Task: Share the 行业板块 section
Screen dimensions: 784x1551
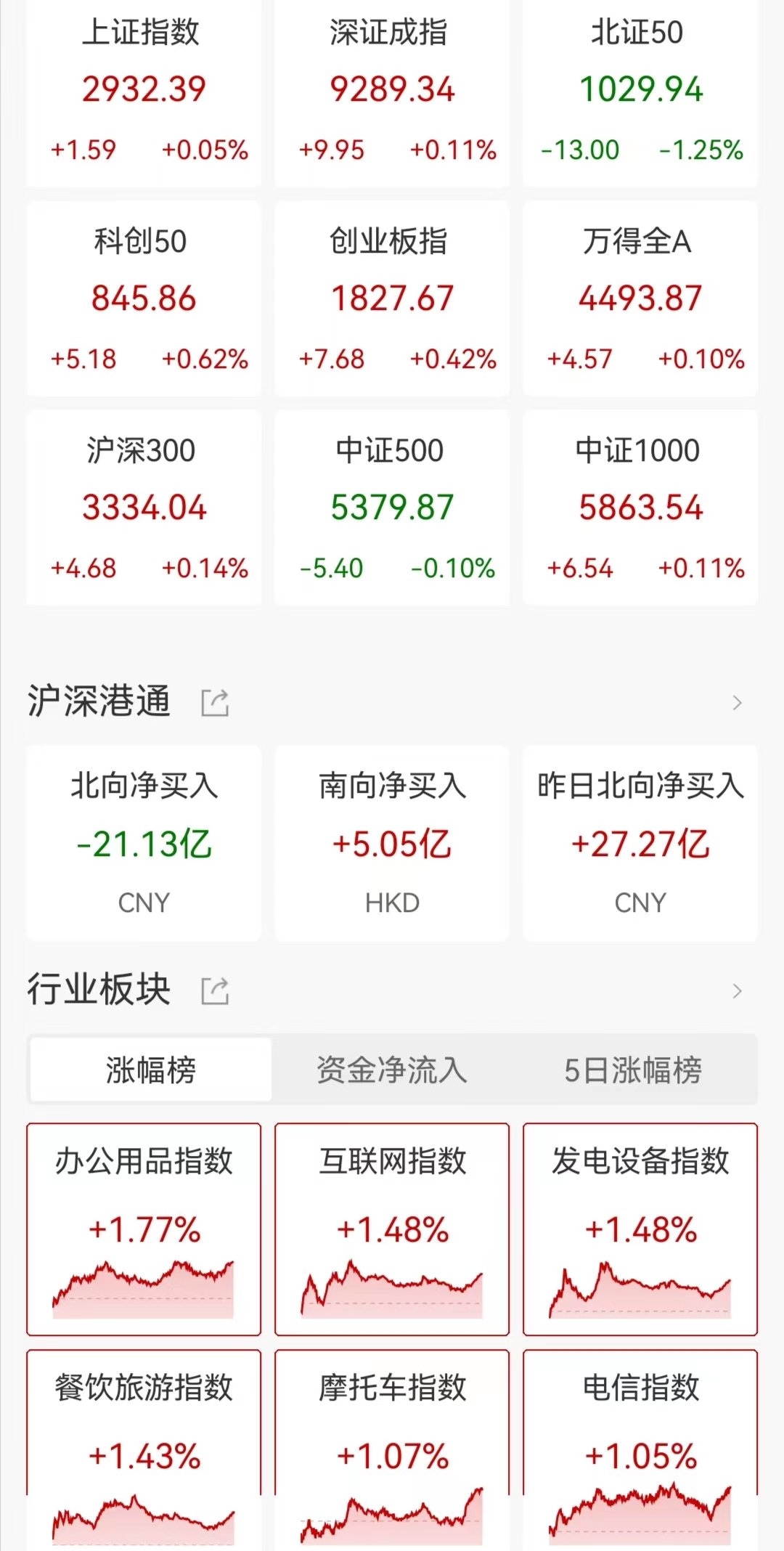Action: [x=215, y=990]
